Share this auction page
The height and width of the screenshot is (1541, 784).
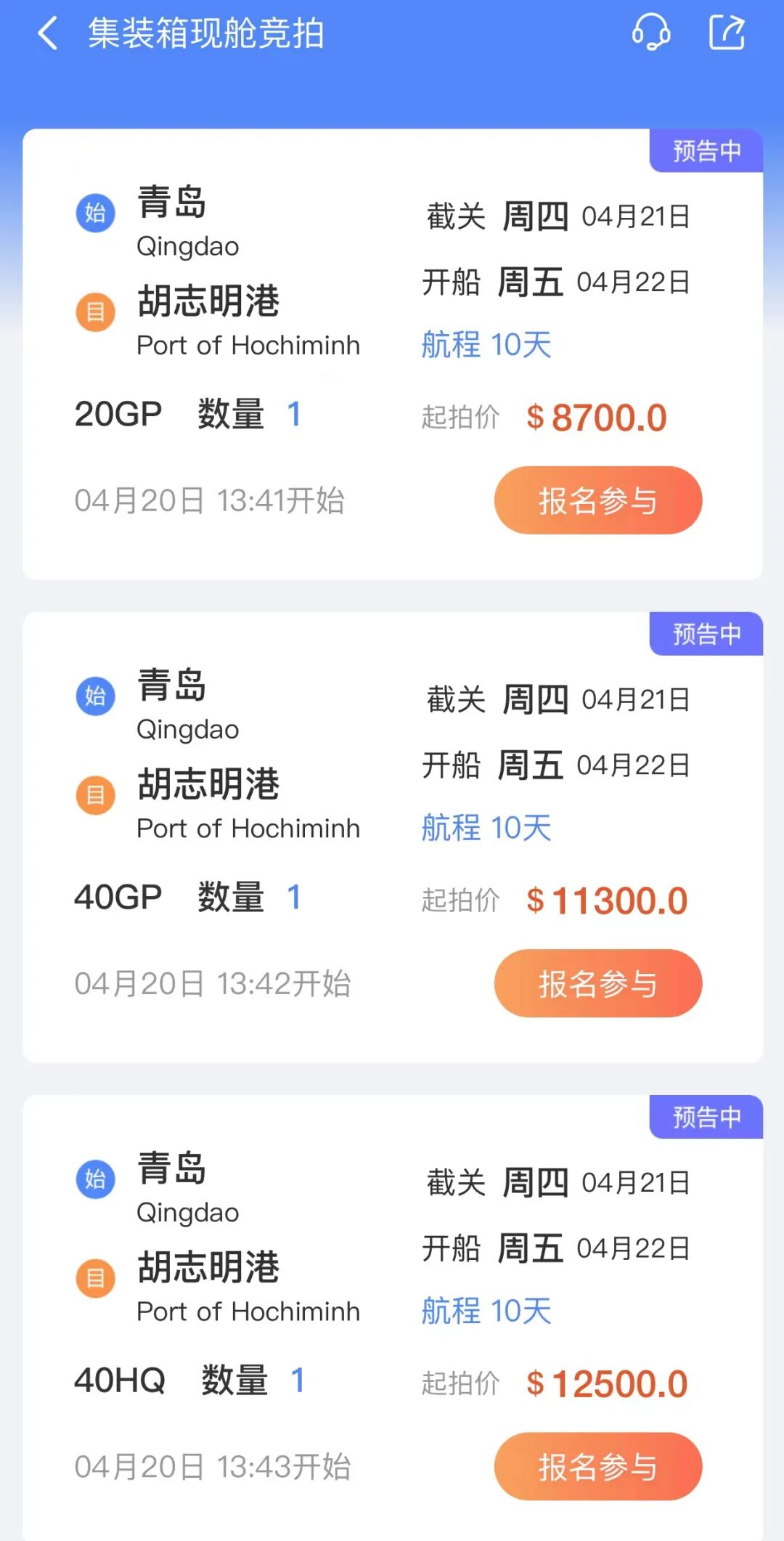tap(727, 33)
